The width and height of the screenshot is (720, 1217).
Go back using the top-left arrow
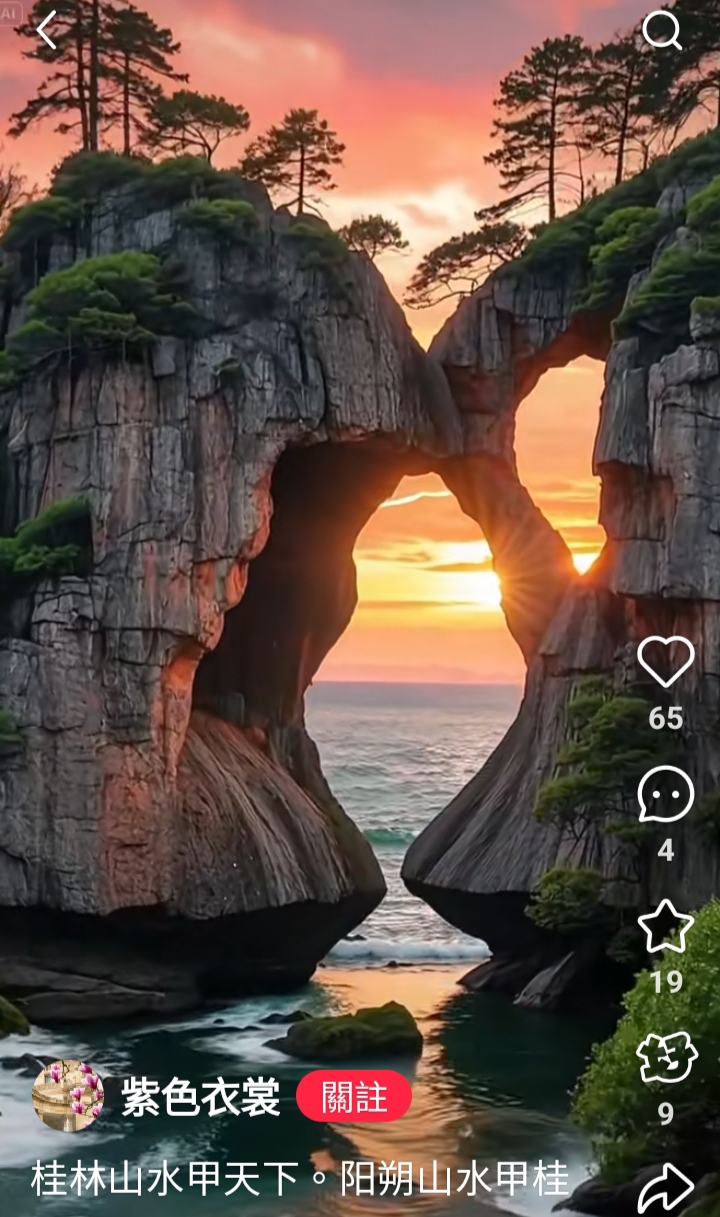(46, 30)
